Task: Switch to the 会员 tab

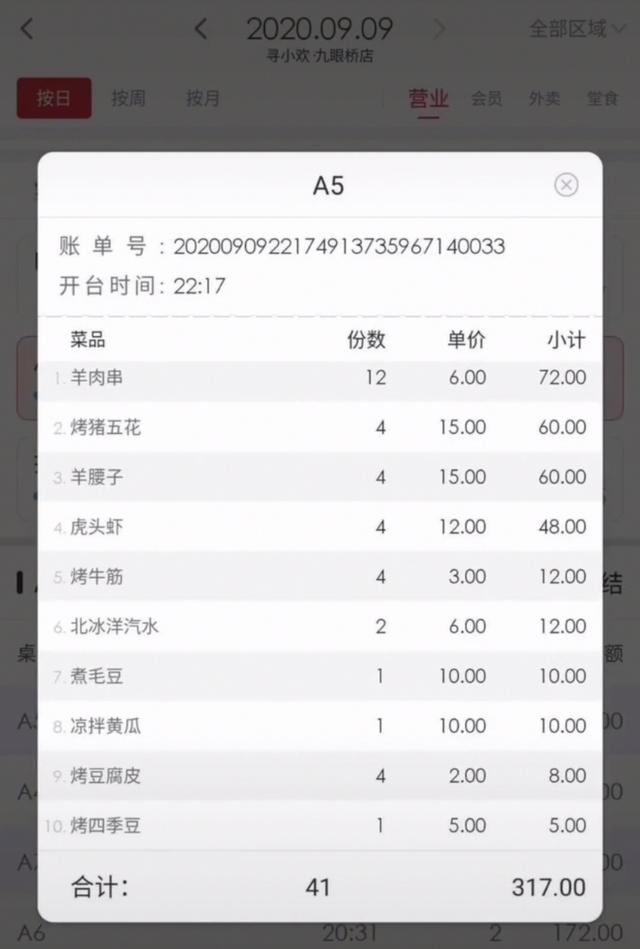Action: (x=487, y=98)
